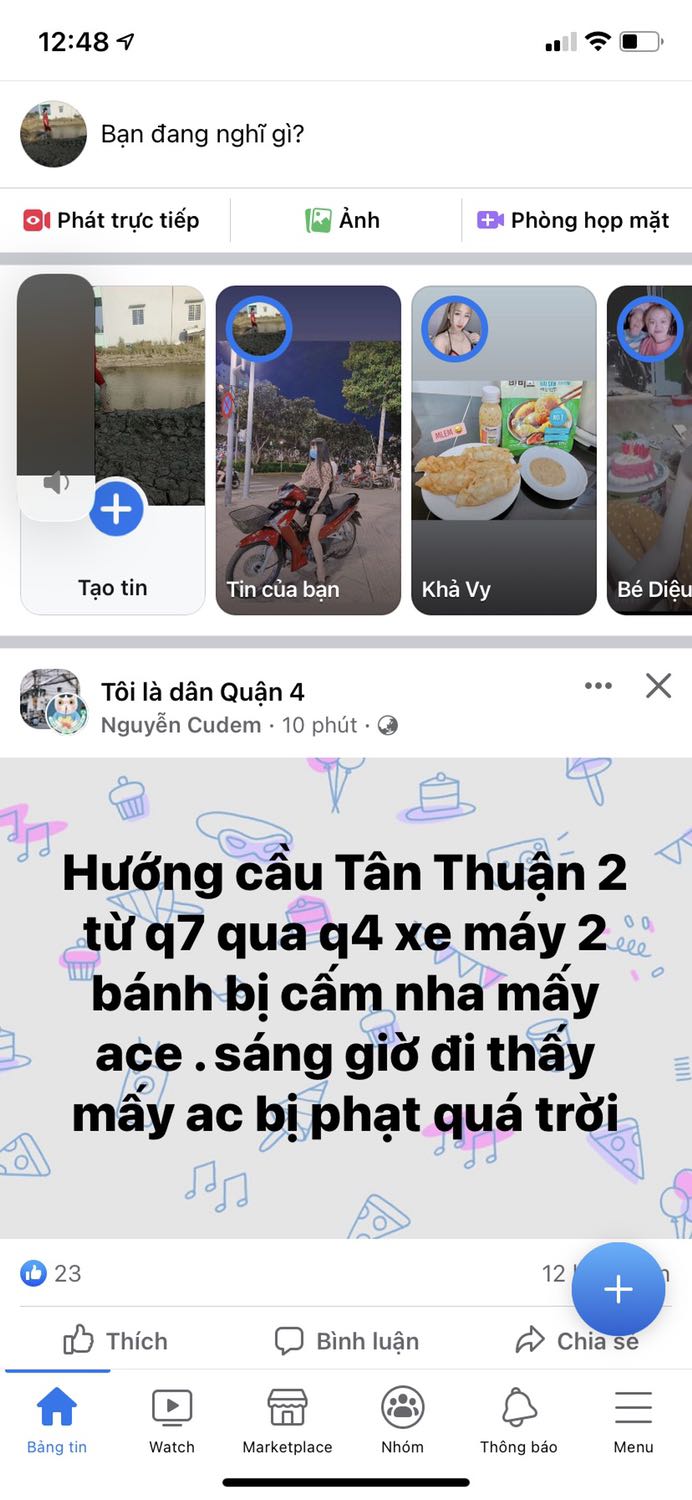Open the Menu tab
Viewport: 692px width, 1500px height.
point(633,1420)
